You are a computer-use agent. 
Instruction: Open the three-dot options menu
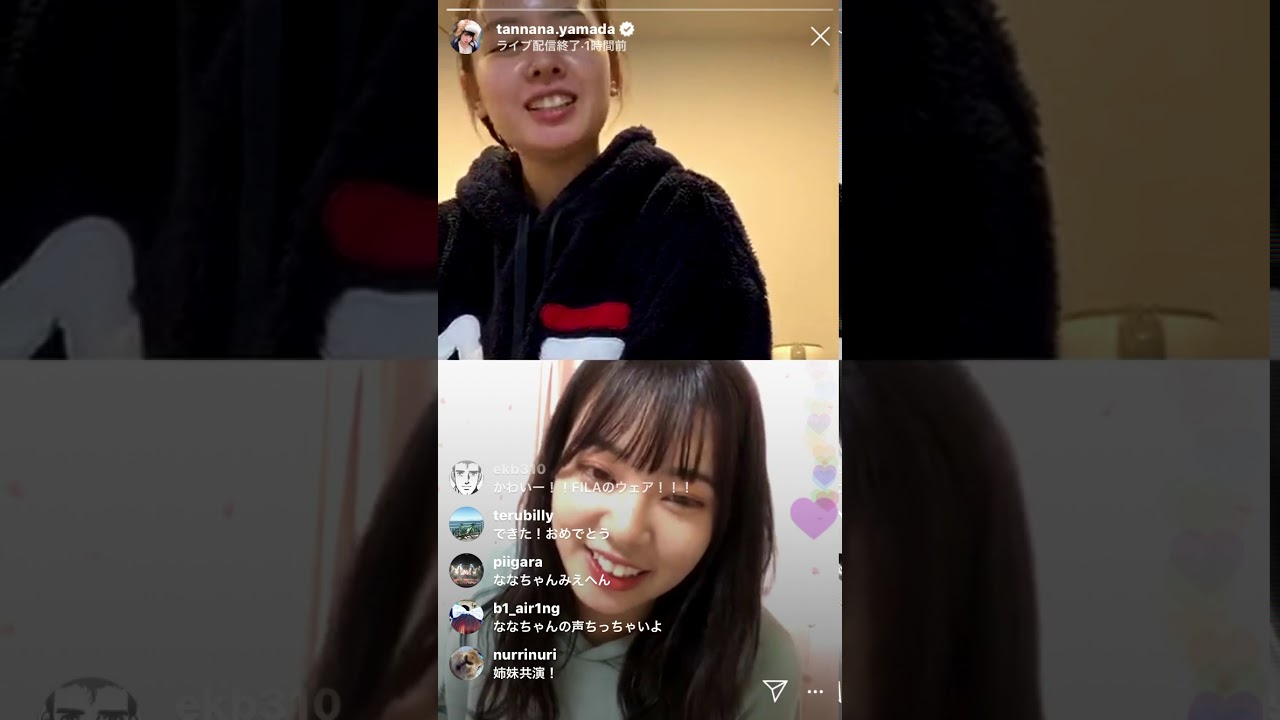tap(815, 692)
